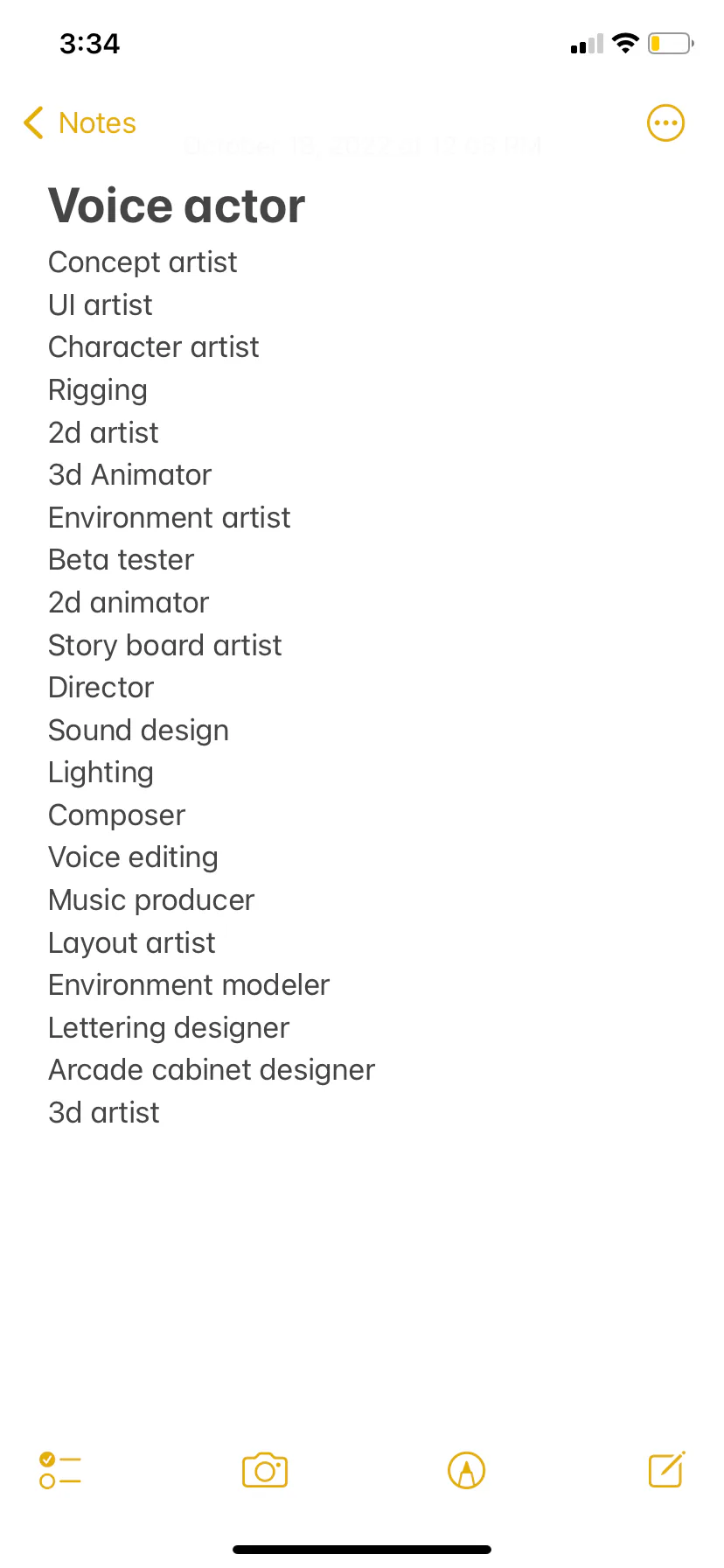
Task: Compose a new note
Action: [666, 1469]
